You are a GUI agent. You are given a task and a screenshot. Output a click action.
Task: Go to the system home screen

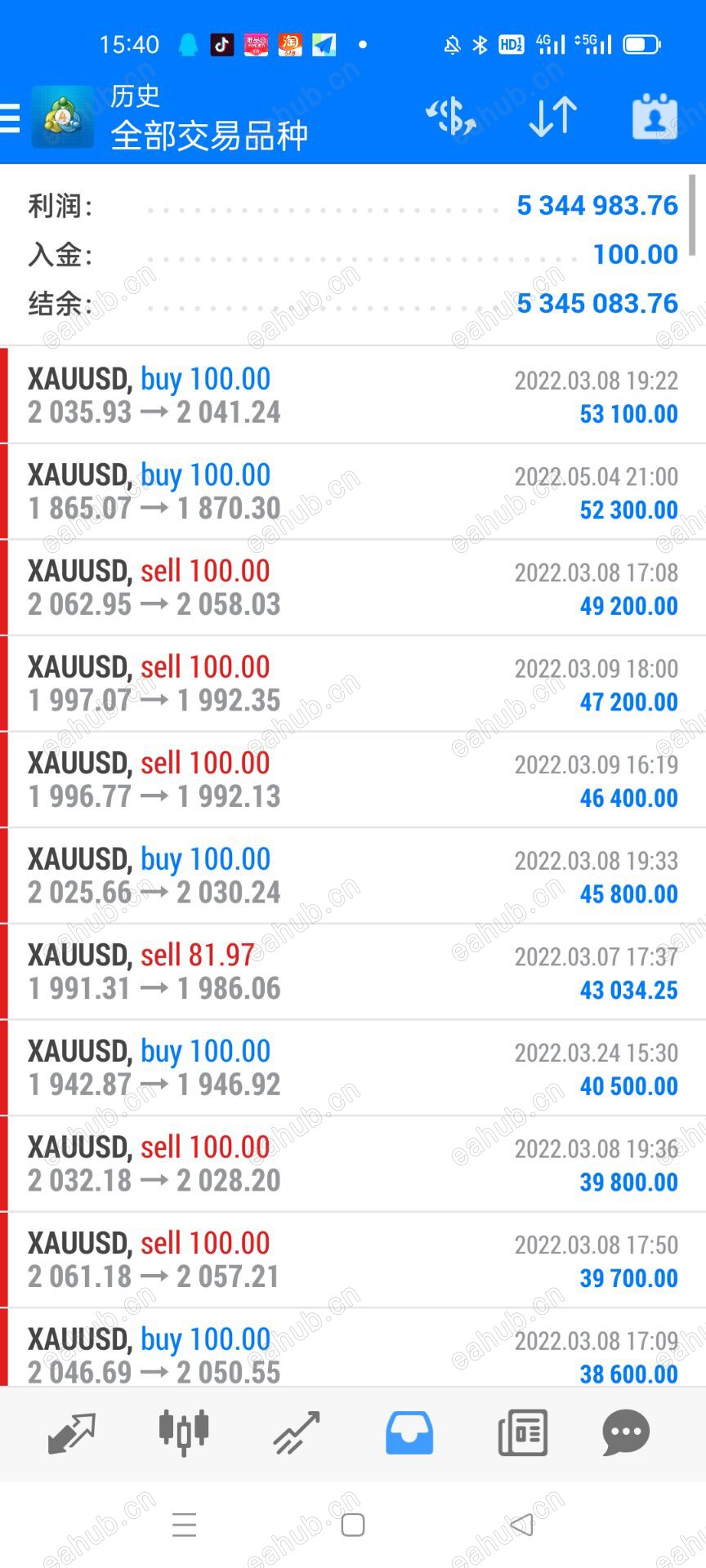point(353,1525)
